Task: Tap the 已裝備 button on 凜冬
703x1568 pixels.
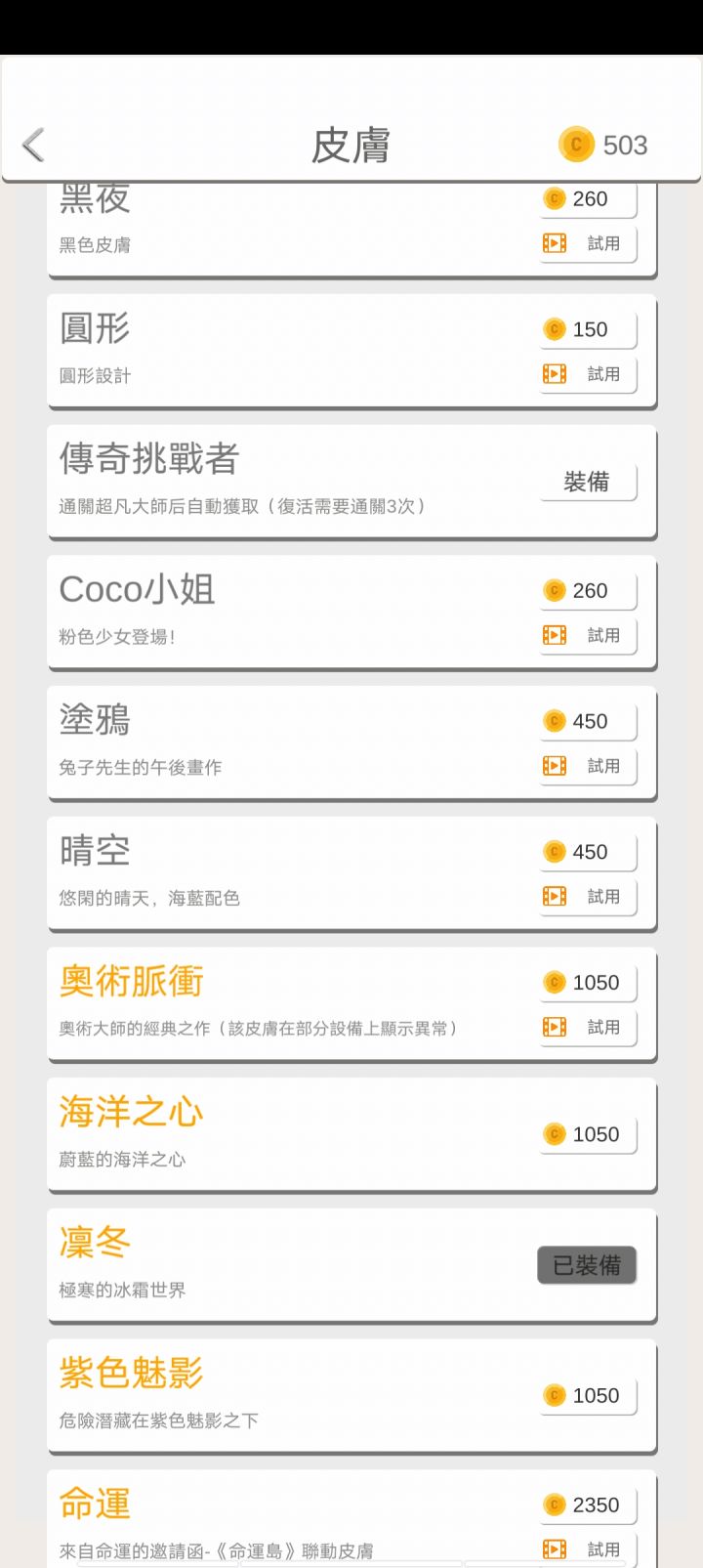Action: click(587, 1265)
